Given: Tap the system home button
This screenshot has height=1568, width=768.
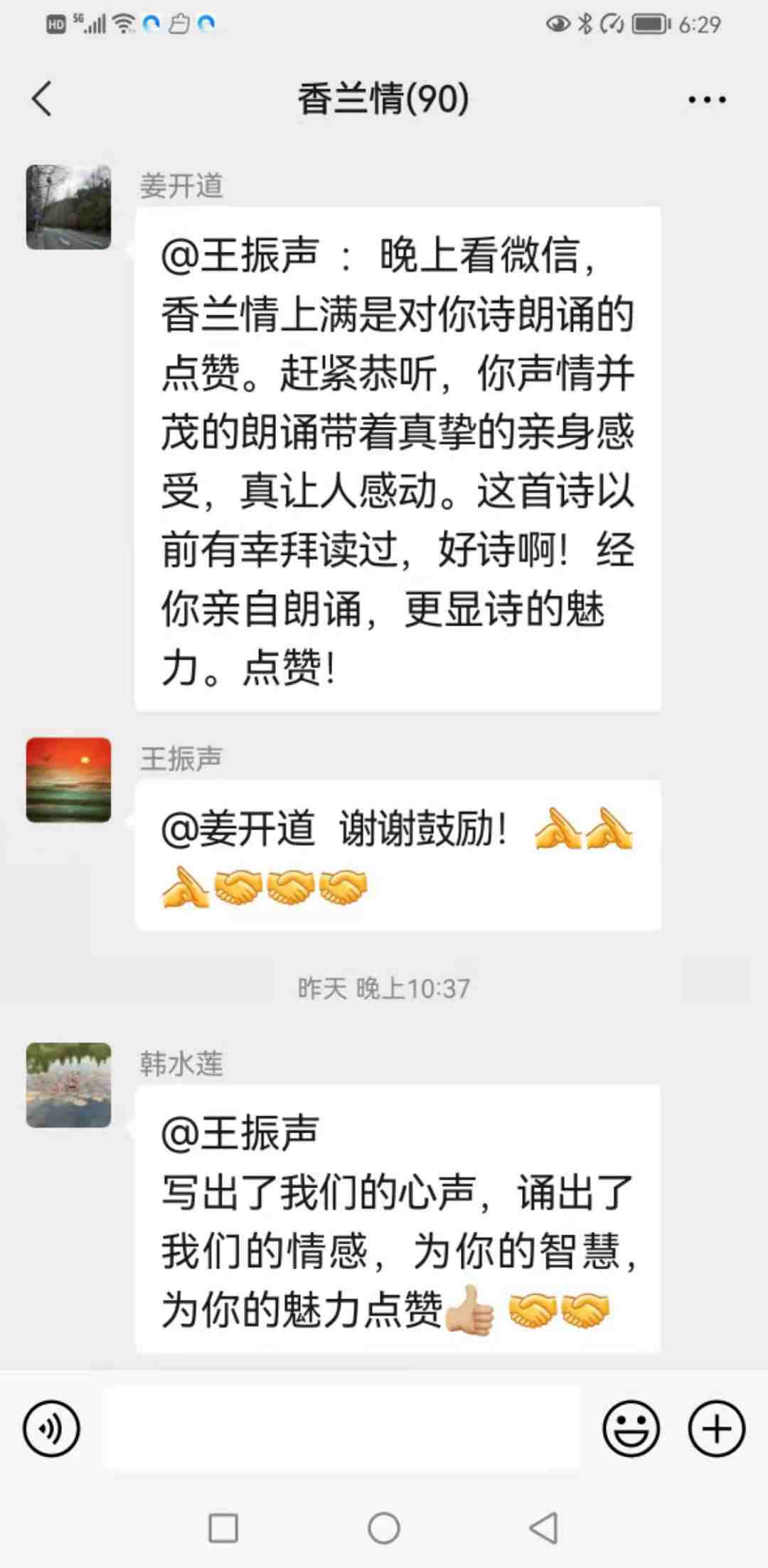Looking at the screenshot, I should (384, 1527).
